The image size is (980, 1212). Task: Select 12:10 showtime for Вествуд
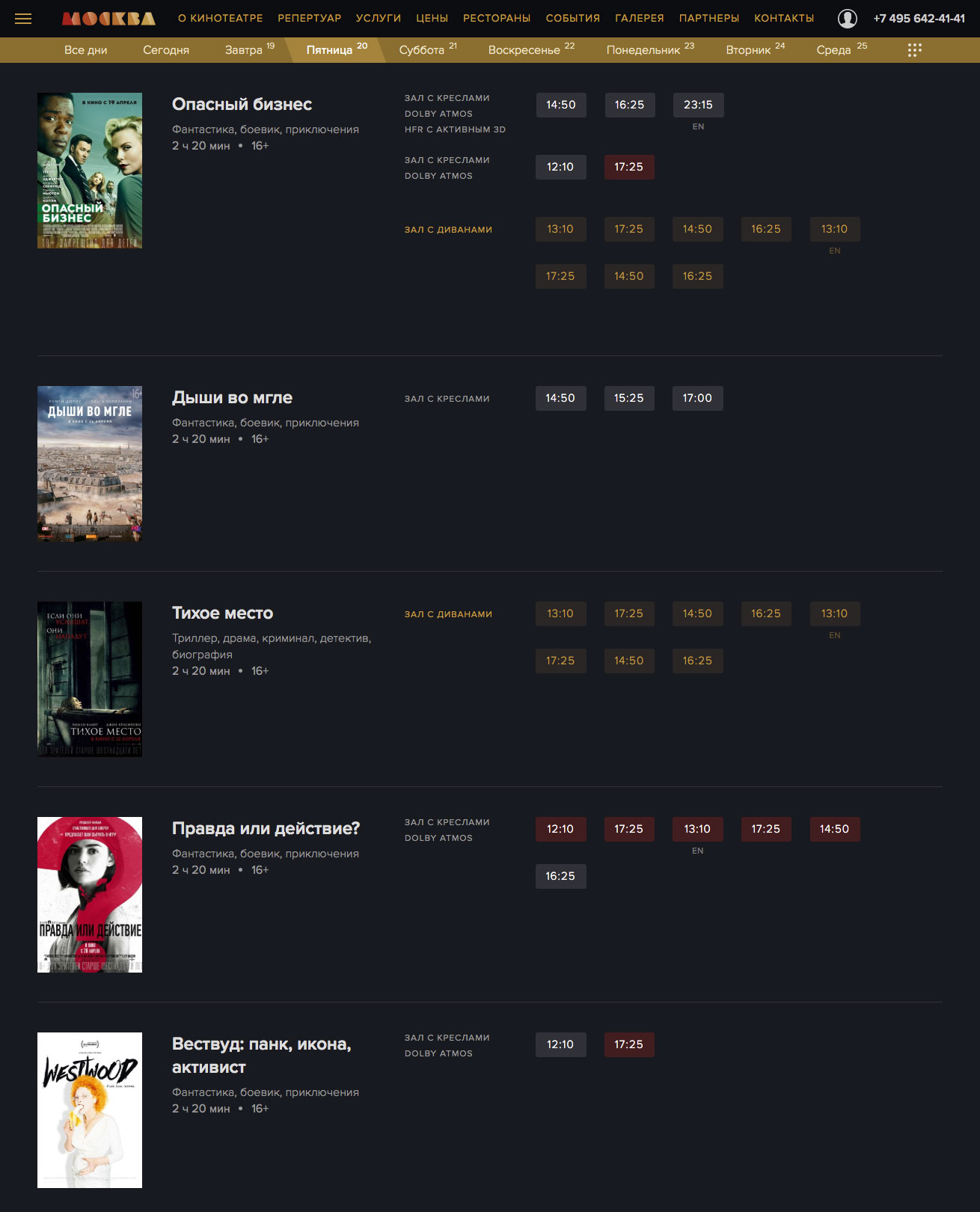[560, 1045]
